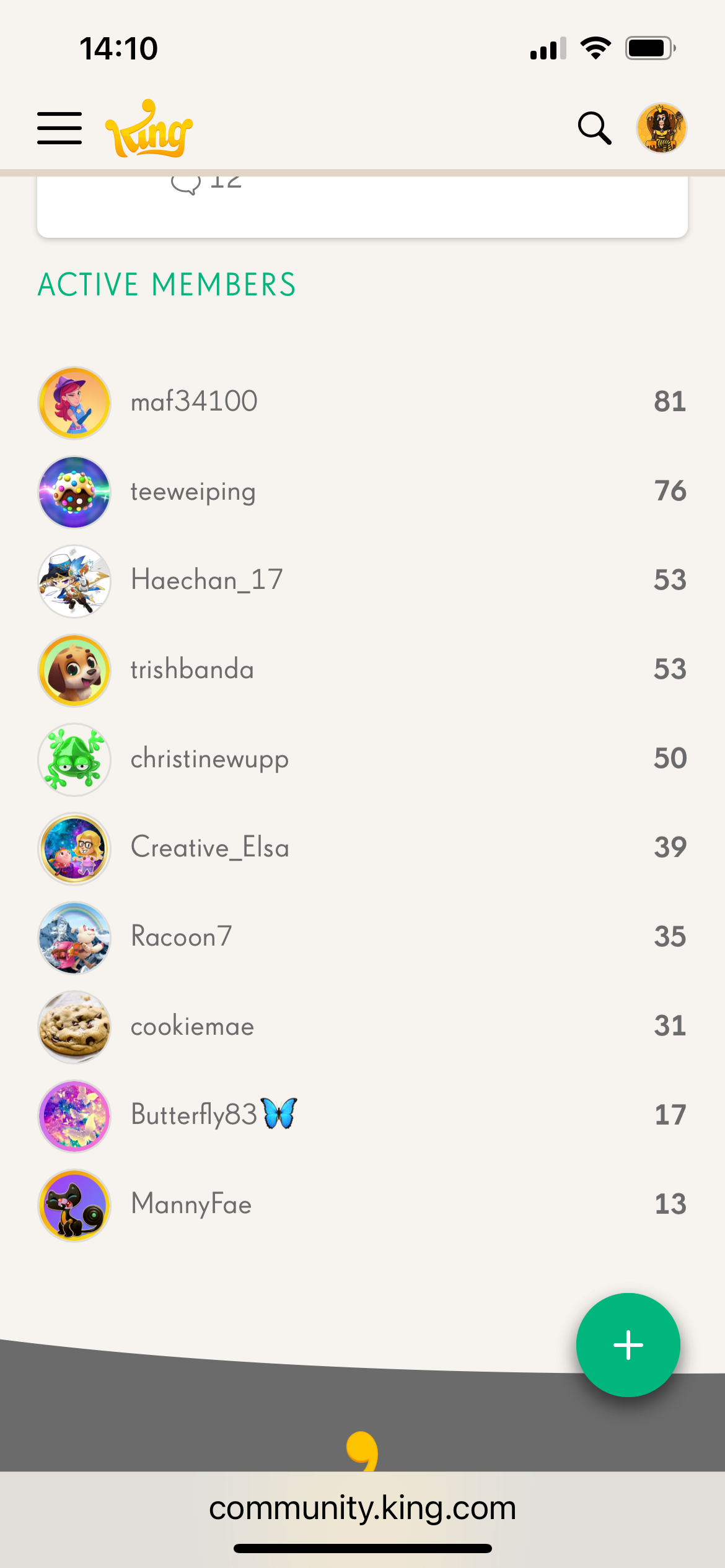725x1568 pixels.
Task: Tap the green plus button
Action: point(628,1345)
